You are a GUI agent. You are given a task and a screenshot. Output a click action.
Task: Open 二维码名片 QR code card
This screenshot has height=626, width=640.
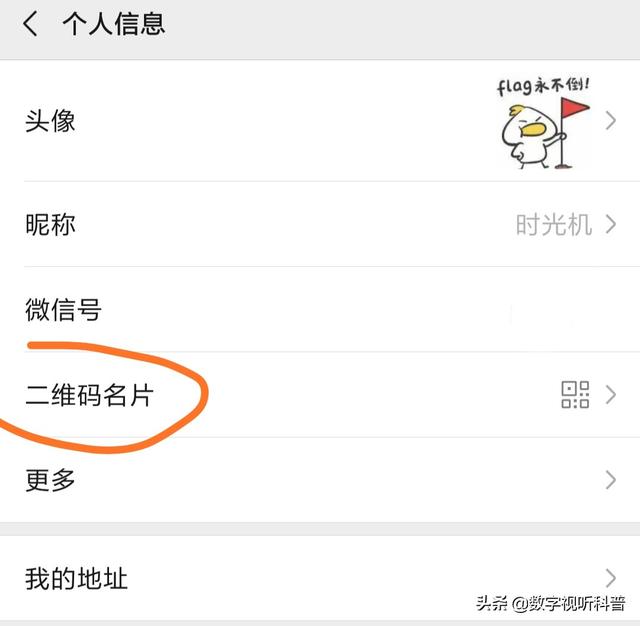tap(320, 395)
